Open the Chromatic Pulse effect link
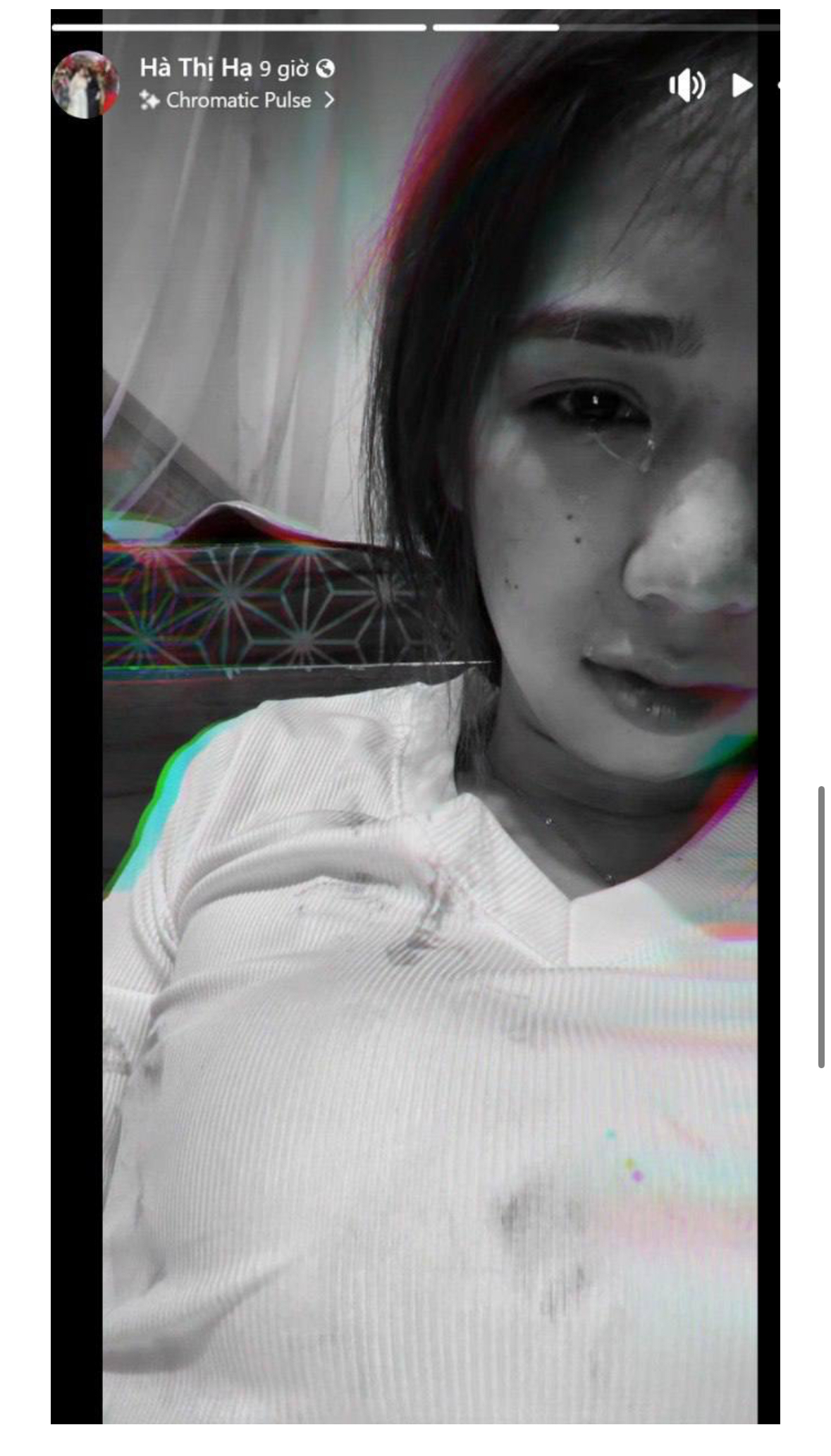Screen dimensions: 831x1456 (238, 100)
